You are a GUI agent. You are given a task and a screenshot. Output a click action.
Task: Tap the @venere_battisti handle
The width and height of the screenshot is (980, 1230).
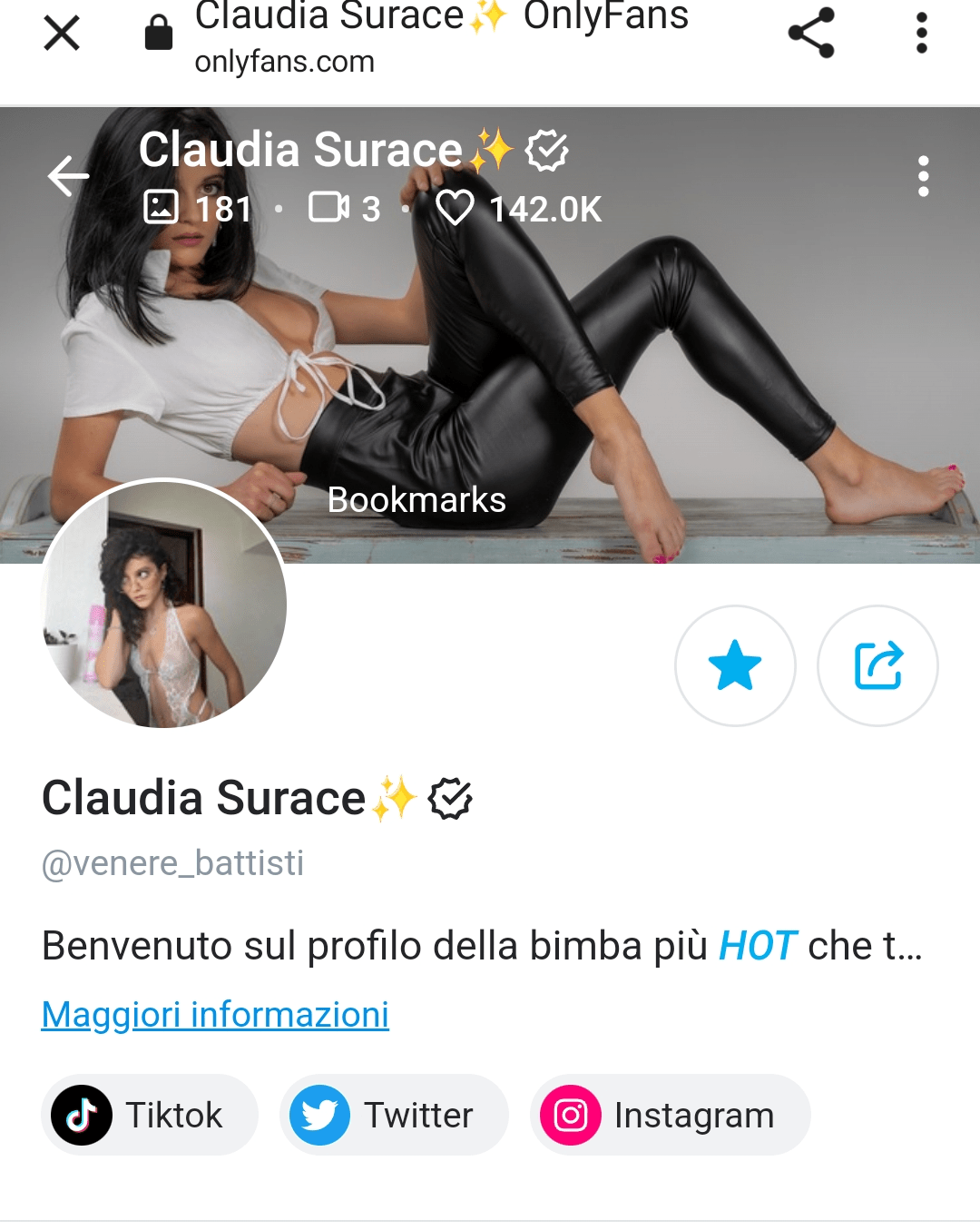[173, 865]
